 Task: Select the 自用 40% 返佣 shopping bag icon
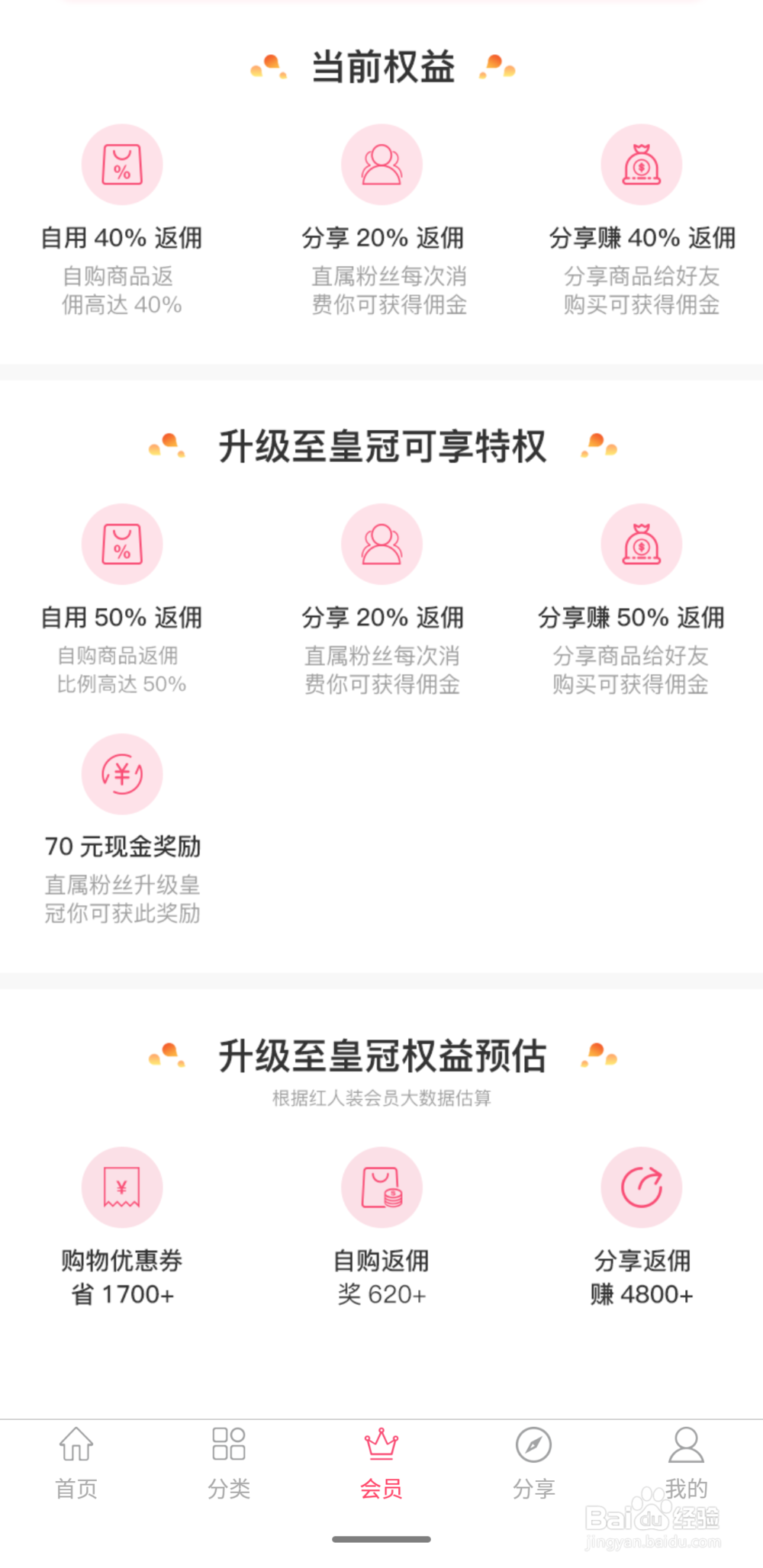coord(122,164)
